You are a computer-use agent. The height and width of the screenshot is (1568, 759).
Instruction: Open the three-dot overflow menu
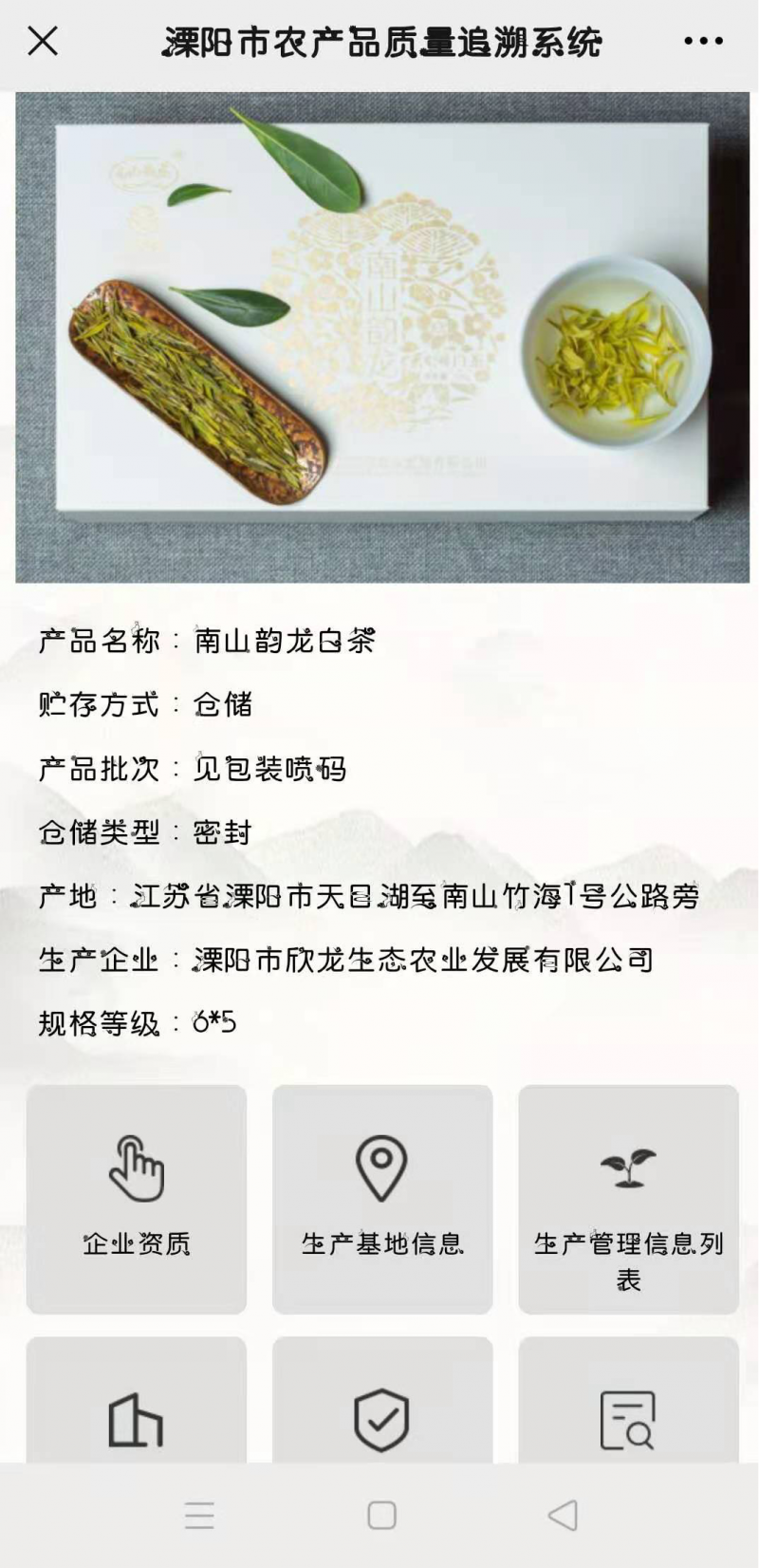pos(703,41)
